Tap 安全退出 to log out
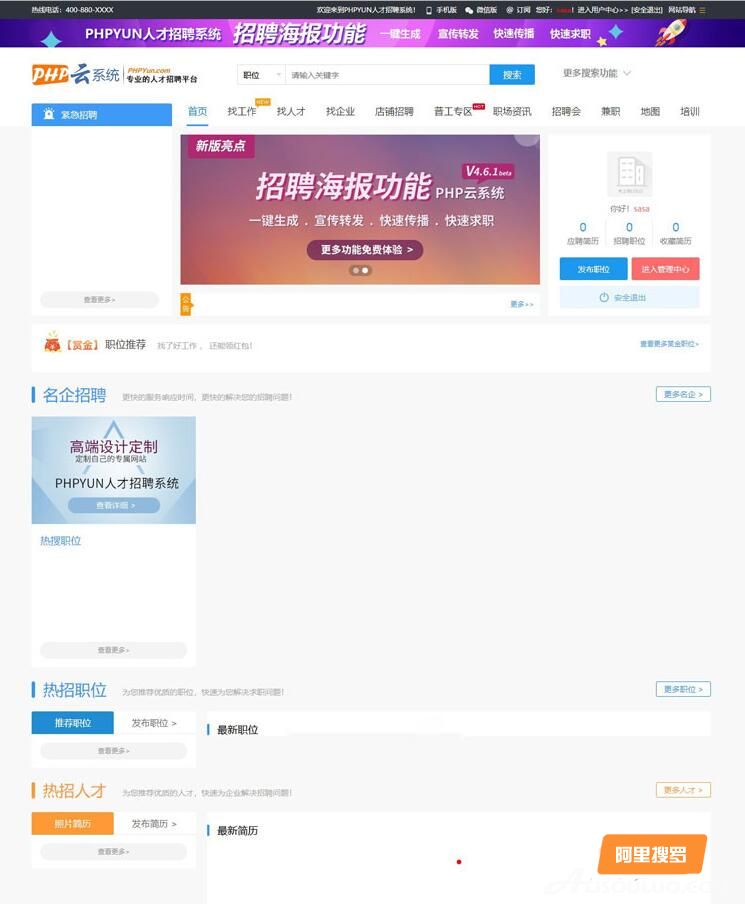 click(x=629, y=298)
